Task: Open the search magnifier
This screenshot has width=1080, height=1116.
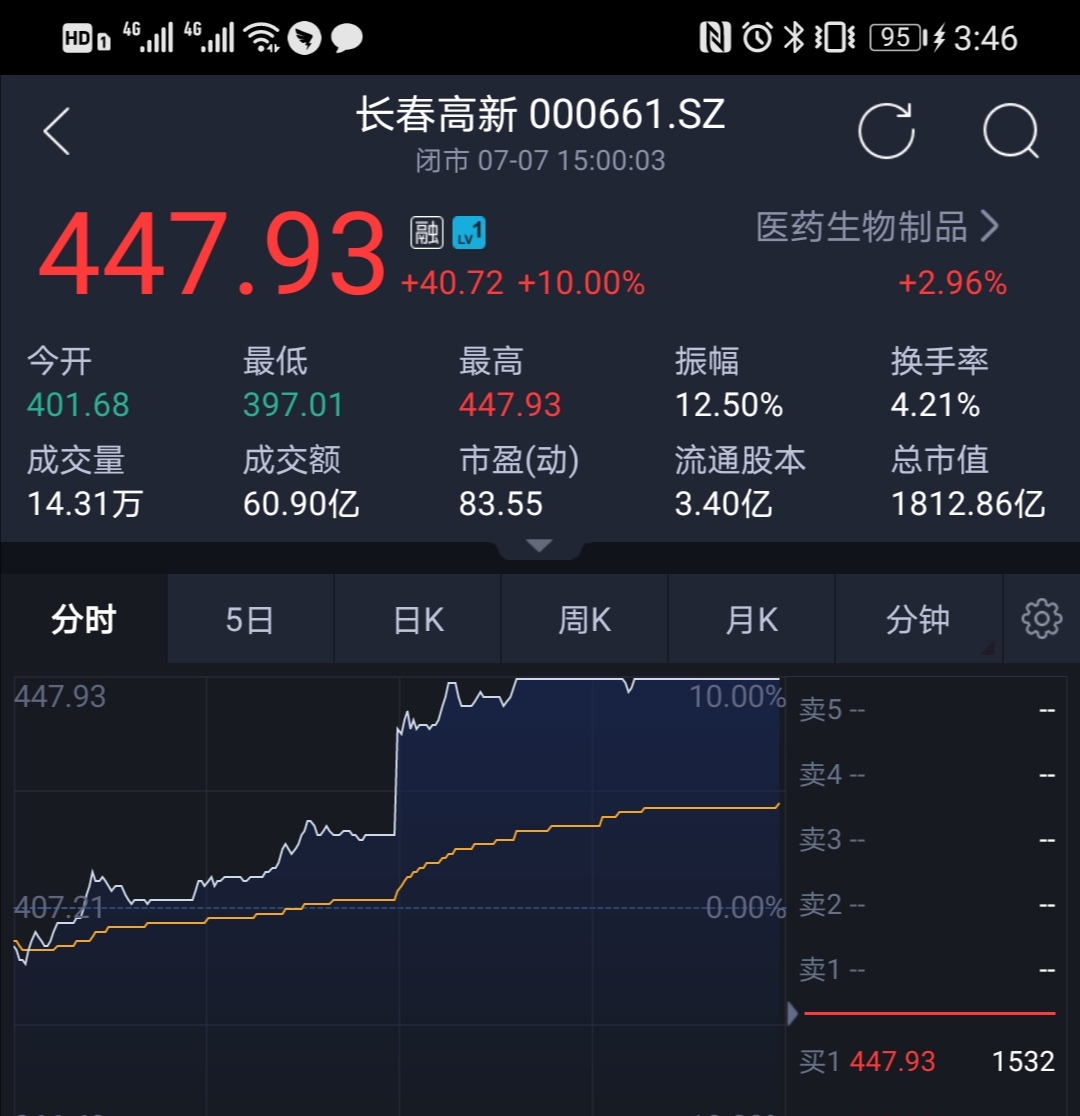Action: 1011,131
